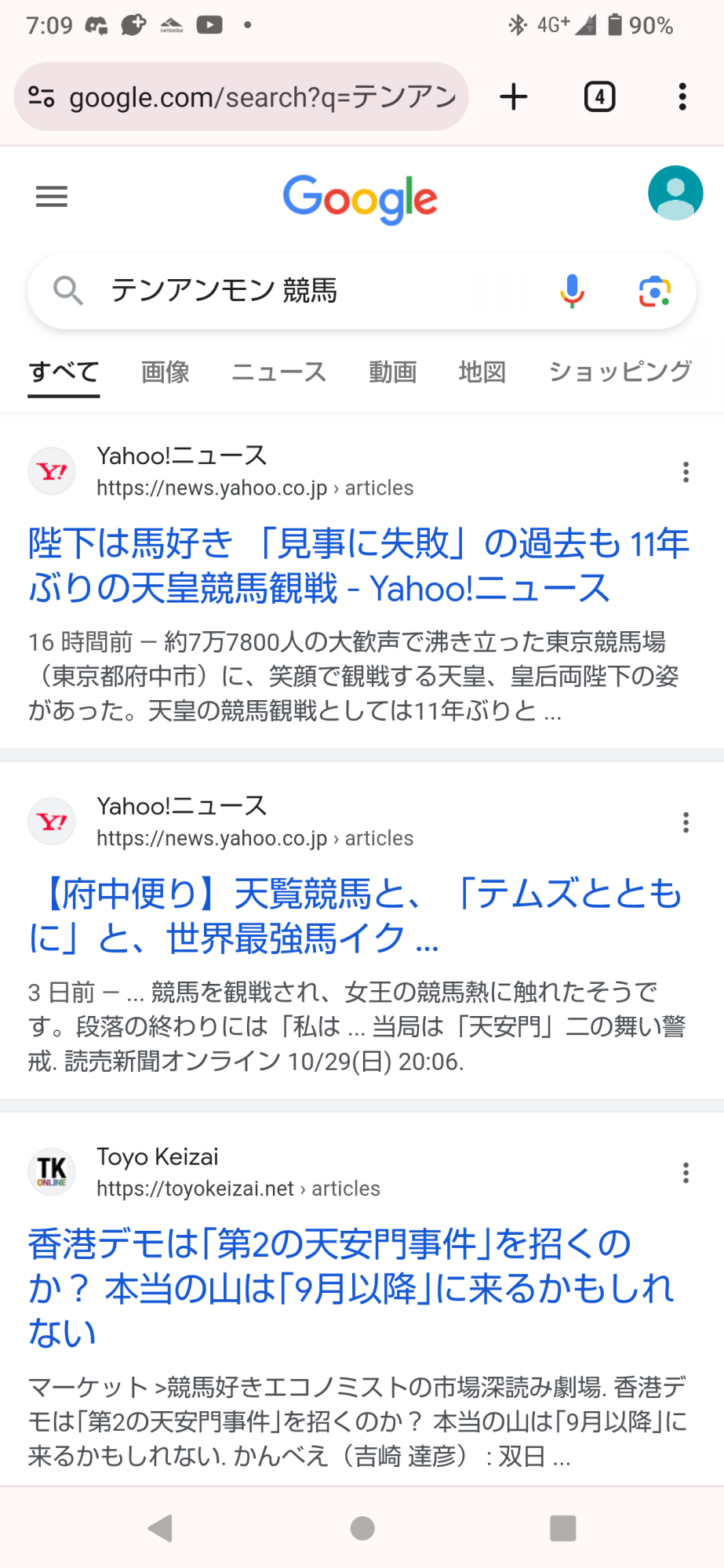Viewport: 724px width, 1568px height.
Task: Open Chrome's overflow menu
Action: click(682, 97)
